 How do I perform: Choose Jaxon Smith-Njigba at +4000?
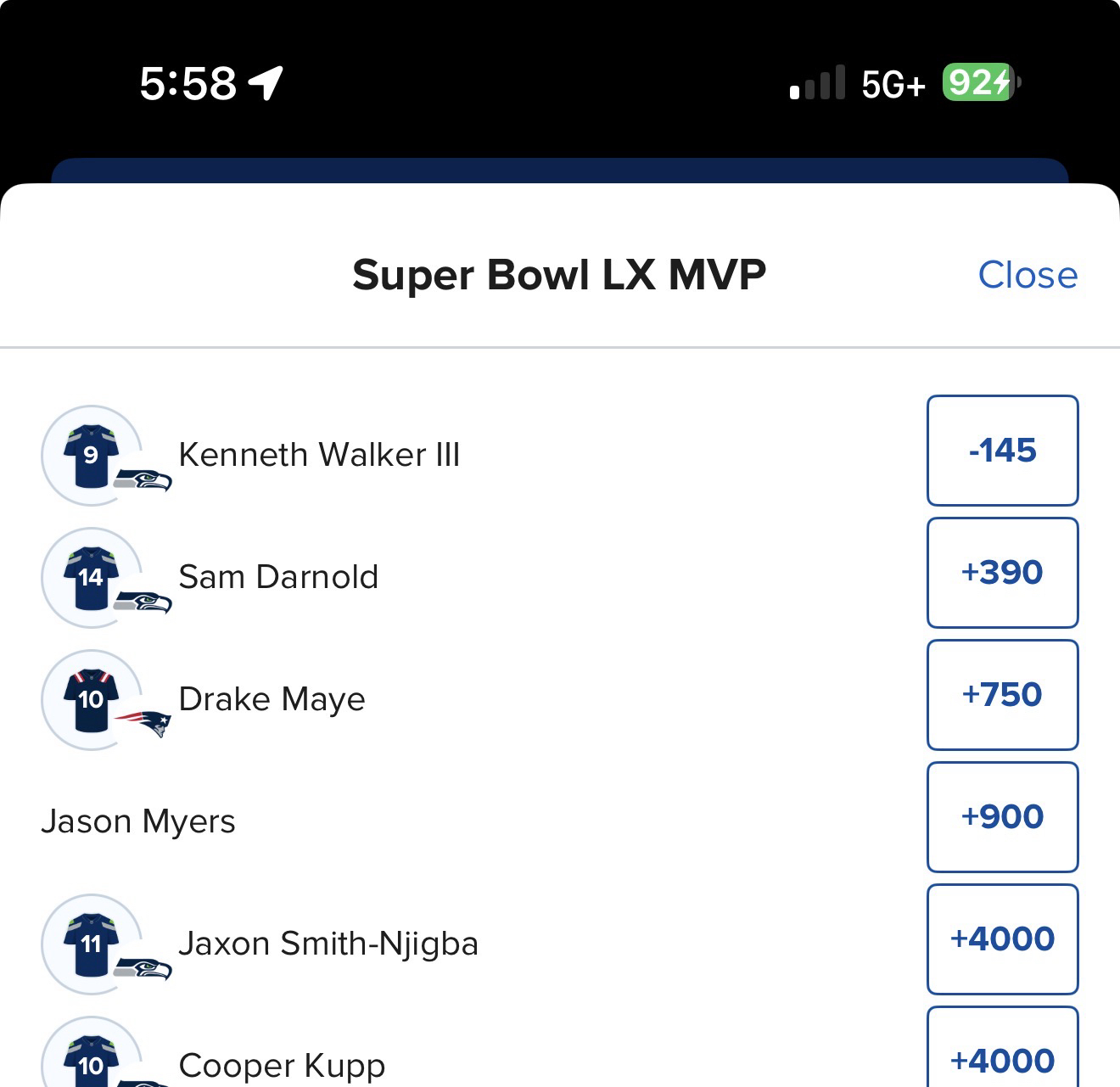(1002, 939)
